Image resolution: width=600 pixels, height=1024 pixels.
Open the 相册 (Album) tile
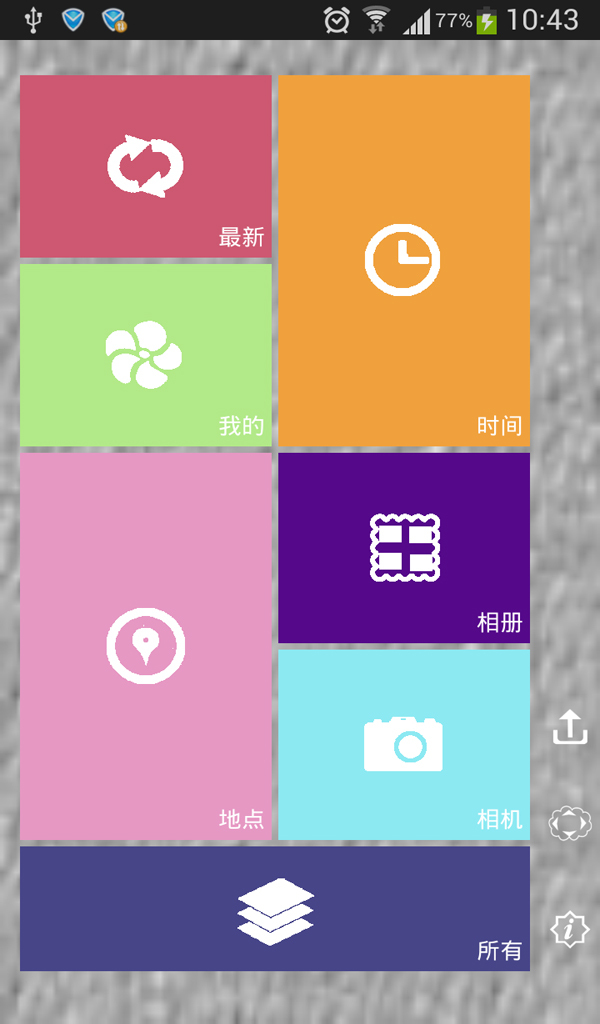(404, 548)
